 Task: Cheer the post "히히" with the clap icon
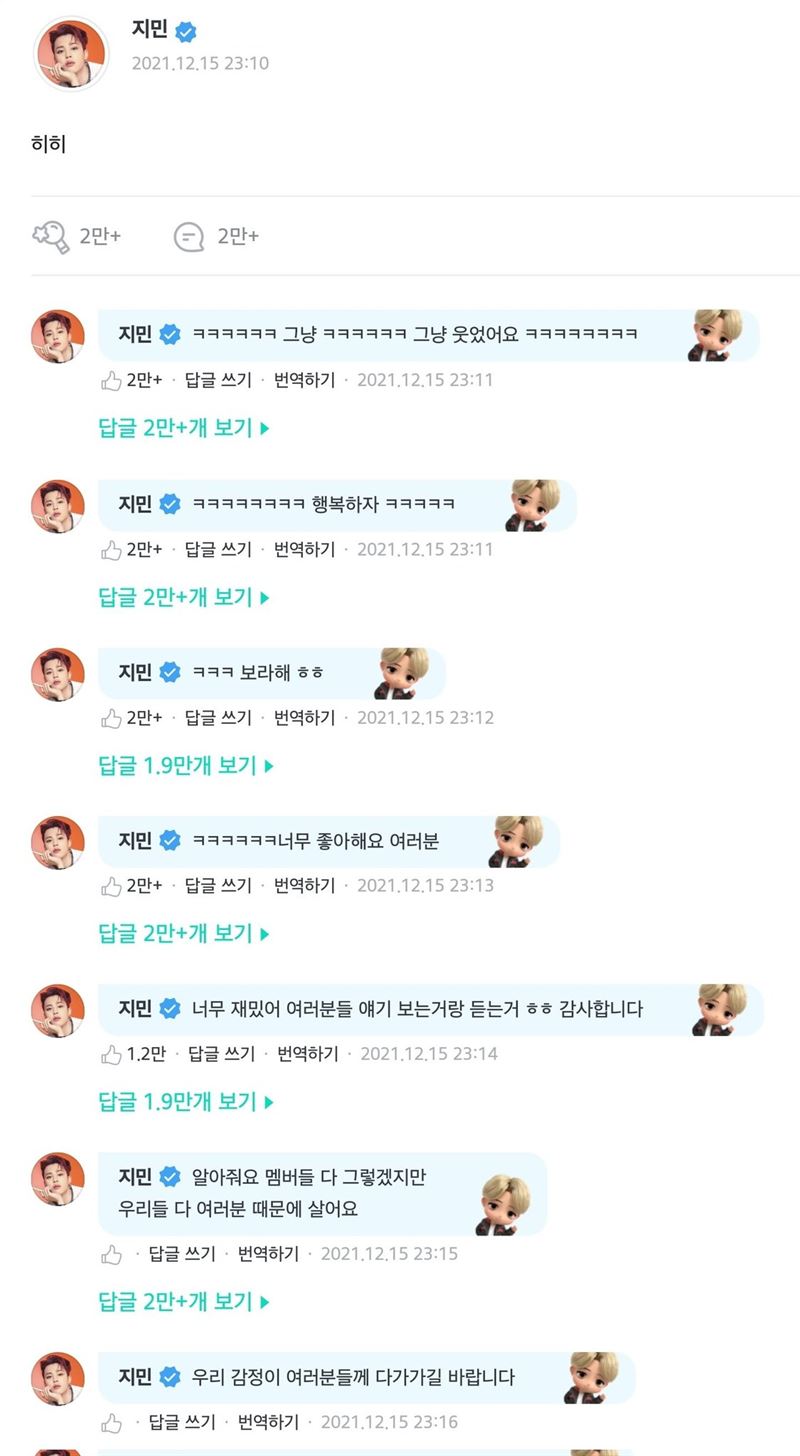click(51, 236)
